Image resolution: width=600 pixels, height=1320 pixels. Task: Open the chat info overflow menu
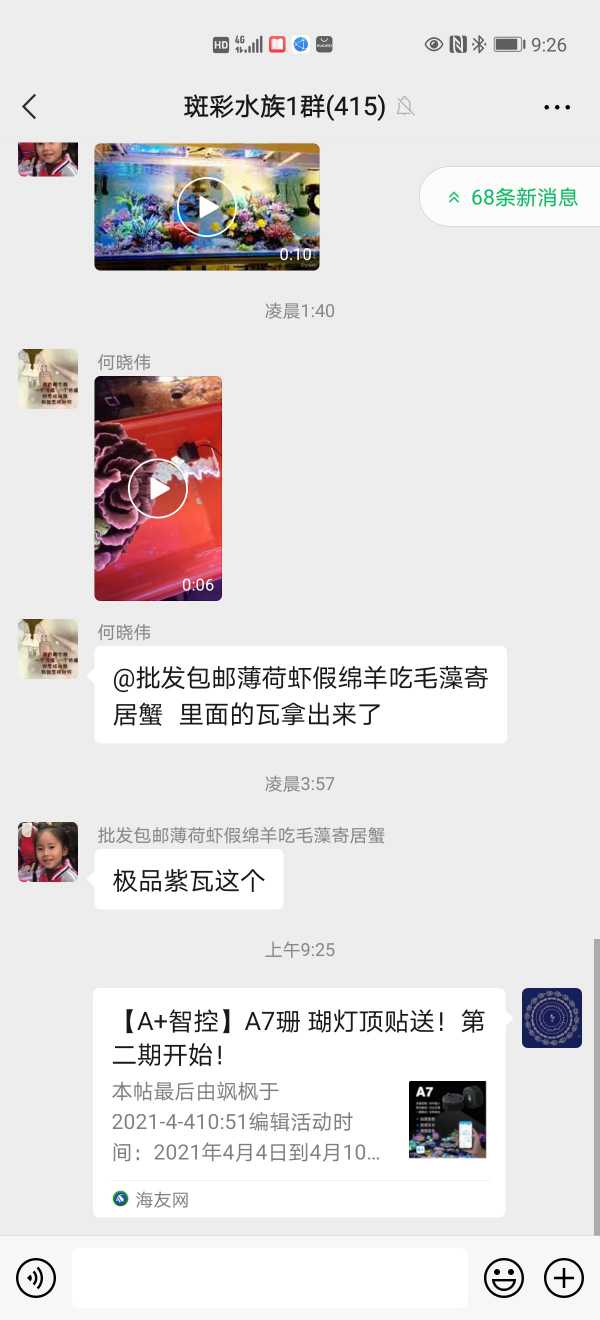pos(557,107)
